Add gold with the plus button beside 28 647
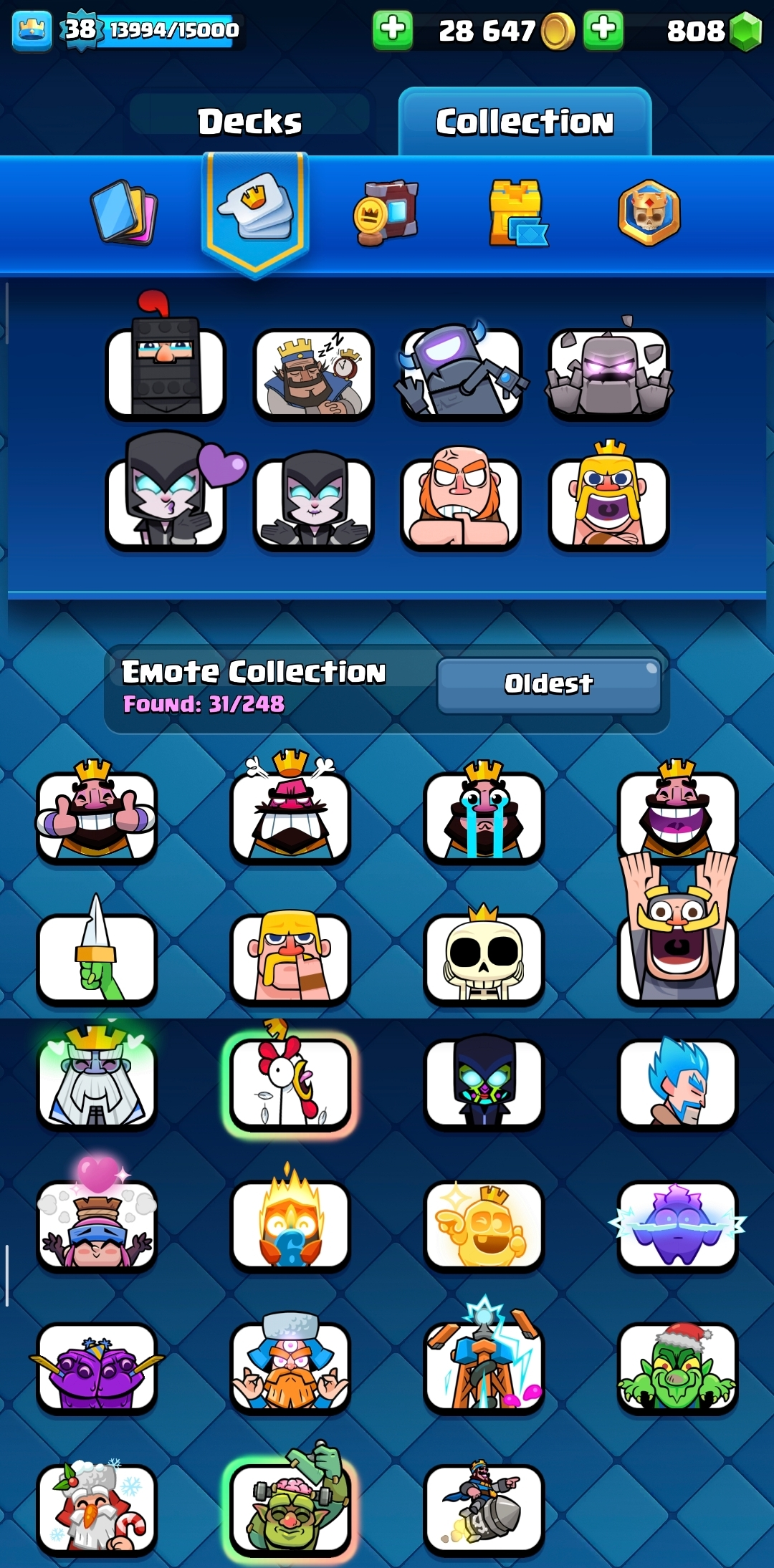The image size is (774, 1568). pyautogui.click(x=393, y=30)
